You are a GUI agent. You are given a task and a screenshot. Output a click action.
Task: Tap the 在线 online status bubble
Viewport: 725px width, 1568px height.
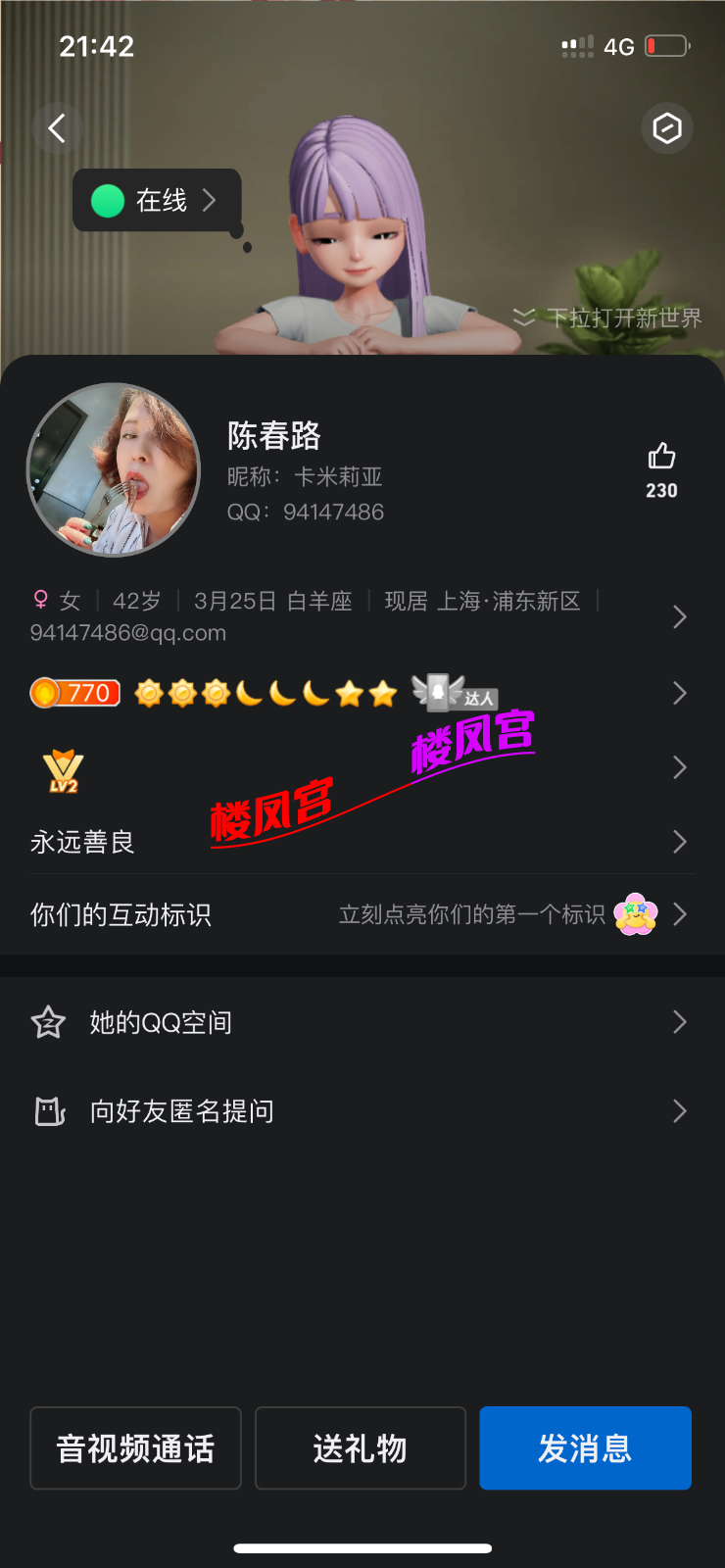157,201
